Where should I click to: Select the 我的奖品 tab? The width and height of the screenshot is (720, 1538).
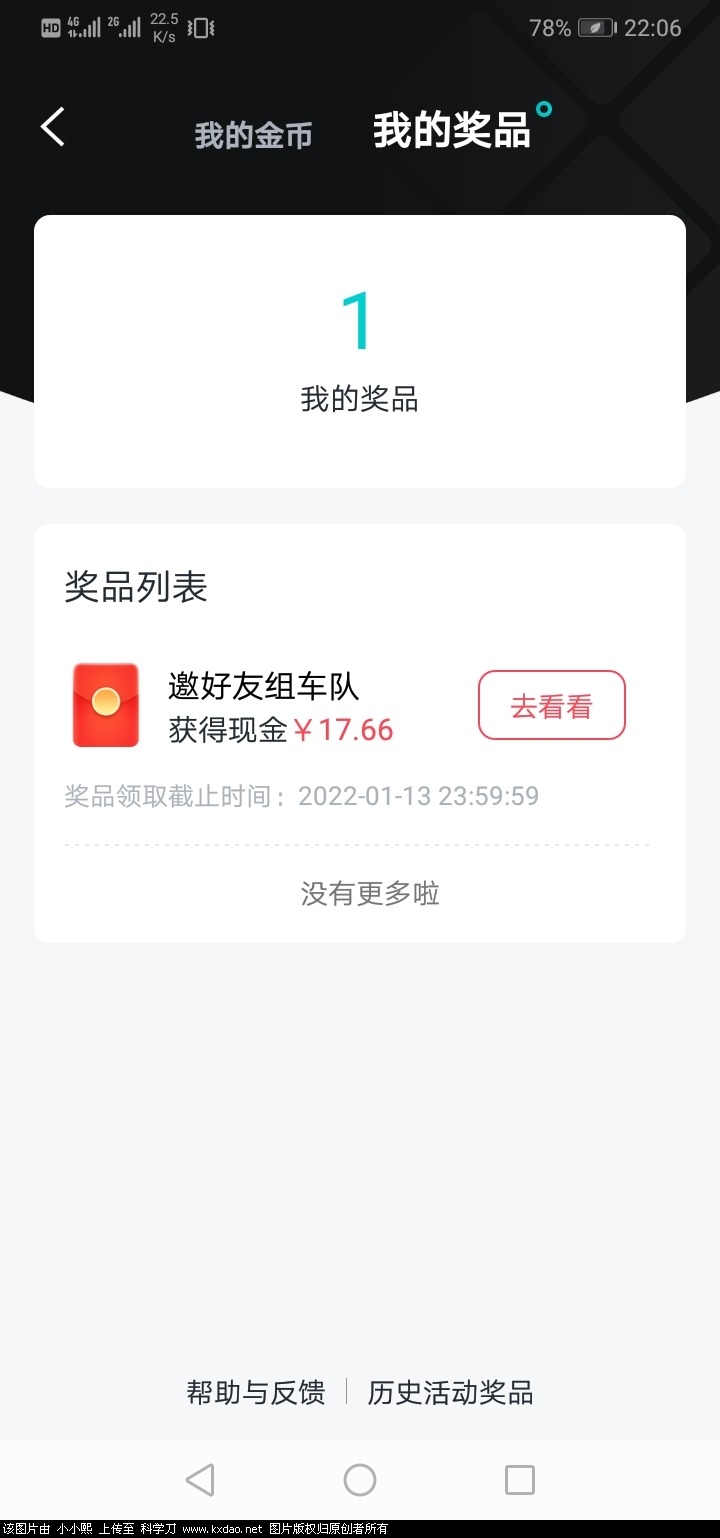[451, 131]
